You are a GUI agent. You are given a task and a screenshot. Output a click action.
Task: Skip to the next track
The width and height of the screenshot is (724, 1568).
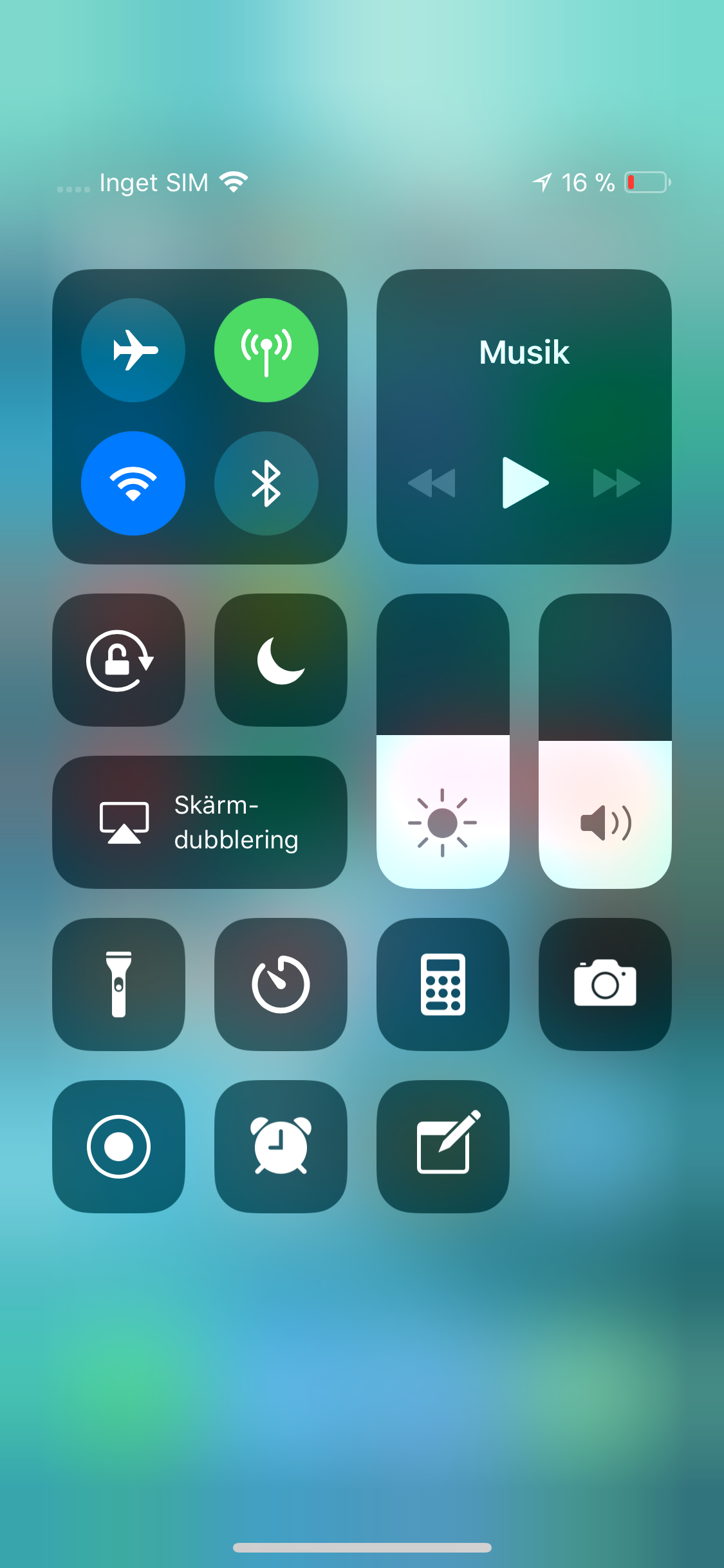click(616, 483)
